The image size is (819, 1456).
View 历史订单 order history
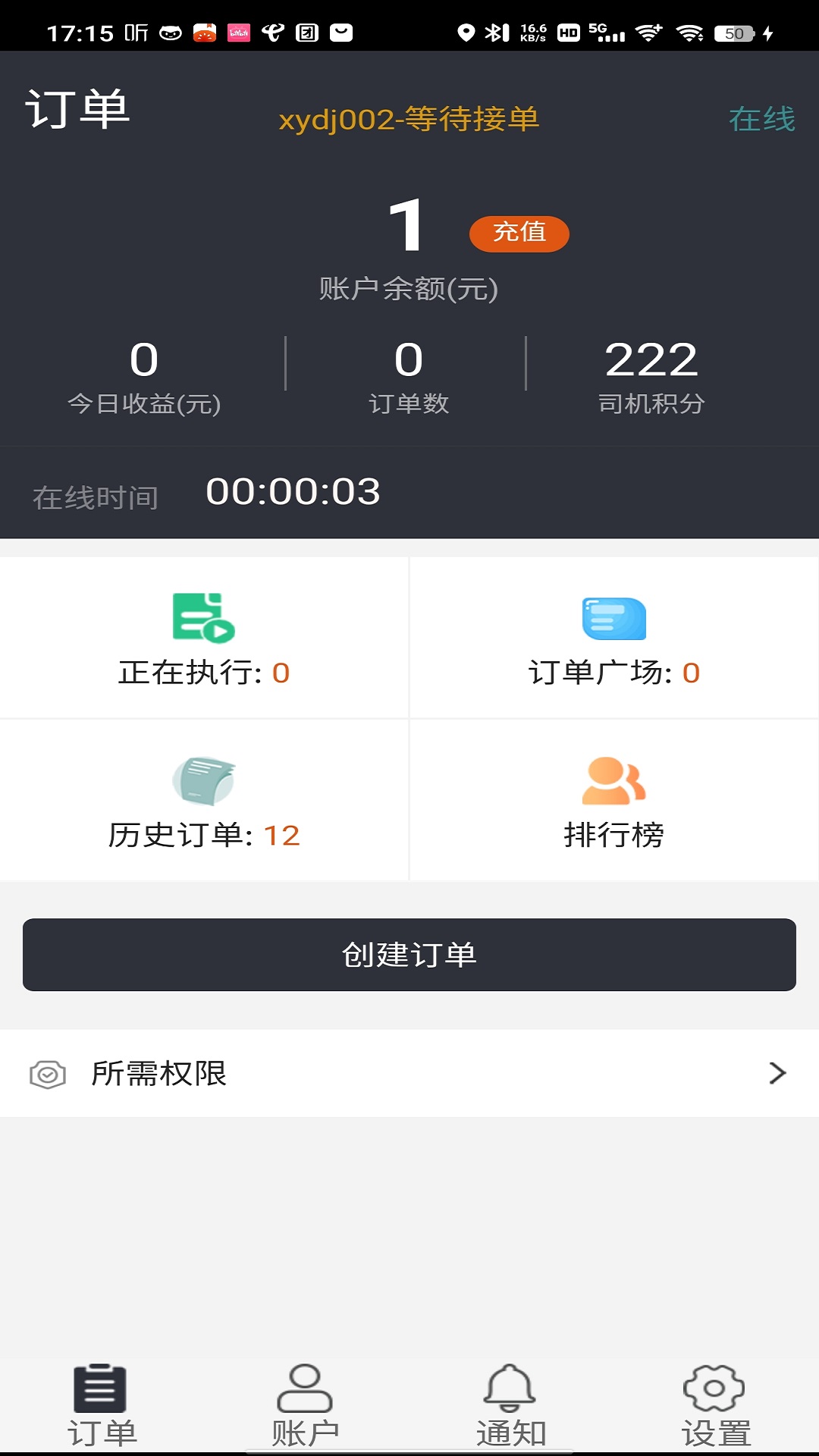(204, 800)
